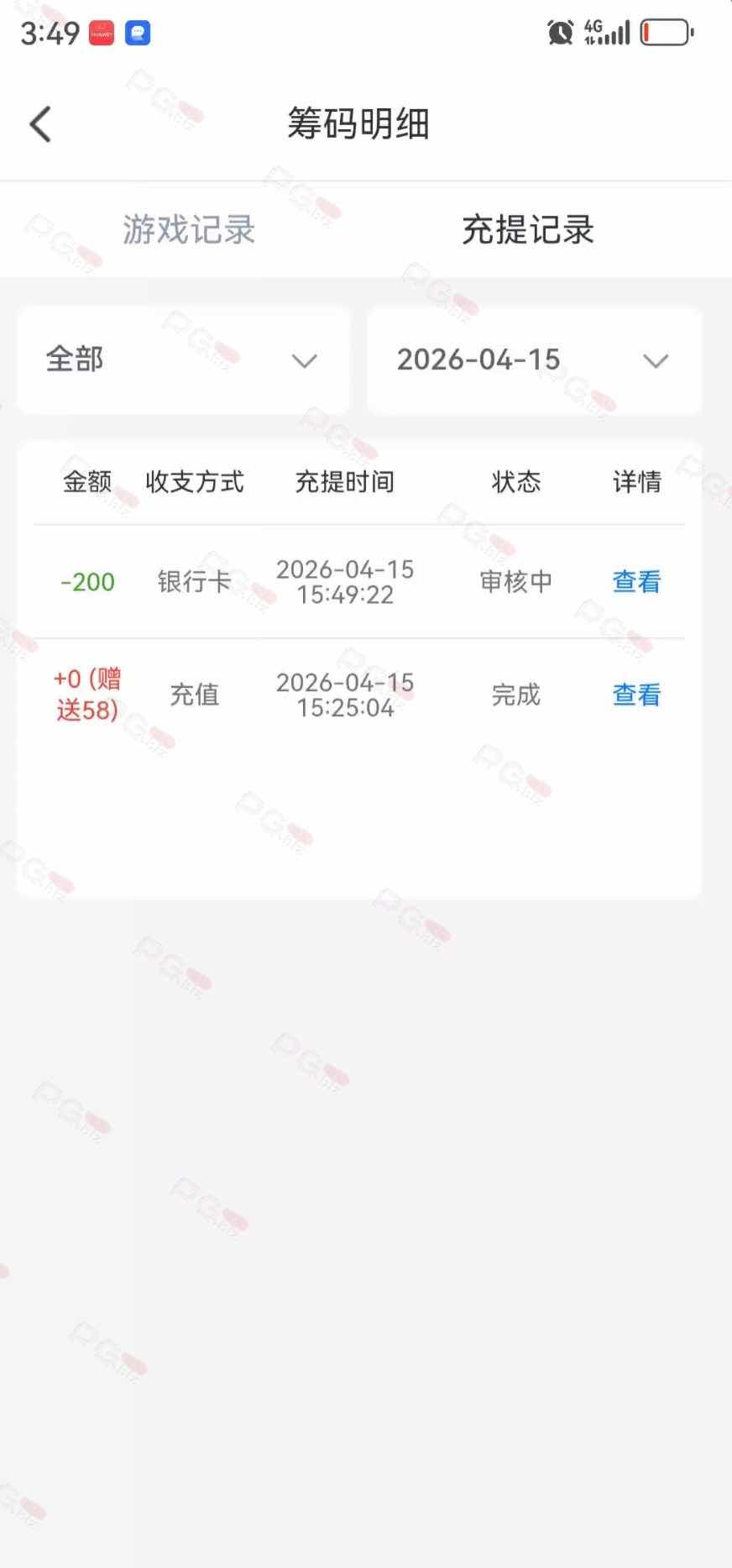View details of the 充值 完成 record
Image resolution: width=732 pixels, height=1568 pixels.
pyautogui.click(x=636, y=695)
